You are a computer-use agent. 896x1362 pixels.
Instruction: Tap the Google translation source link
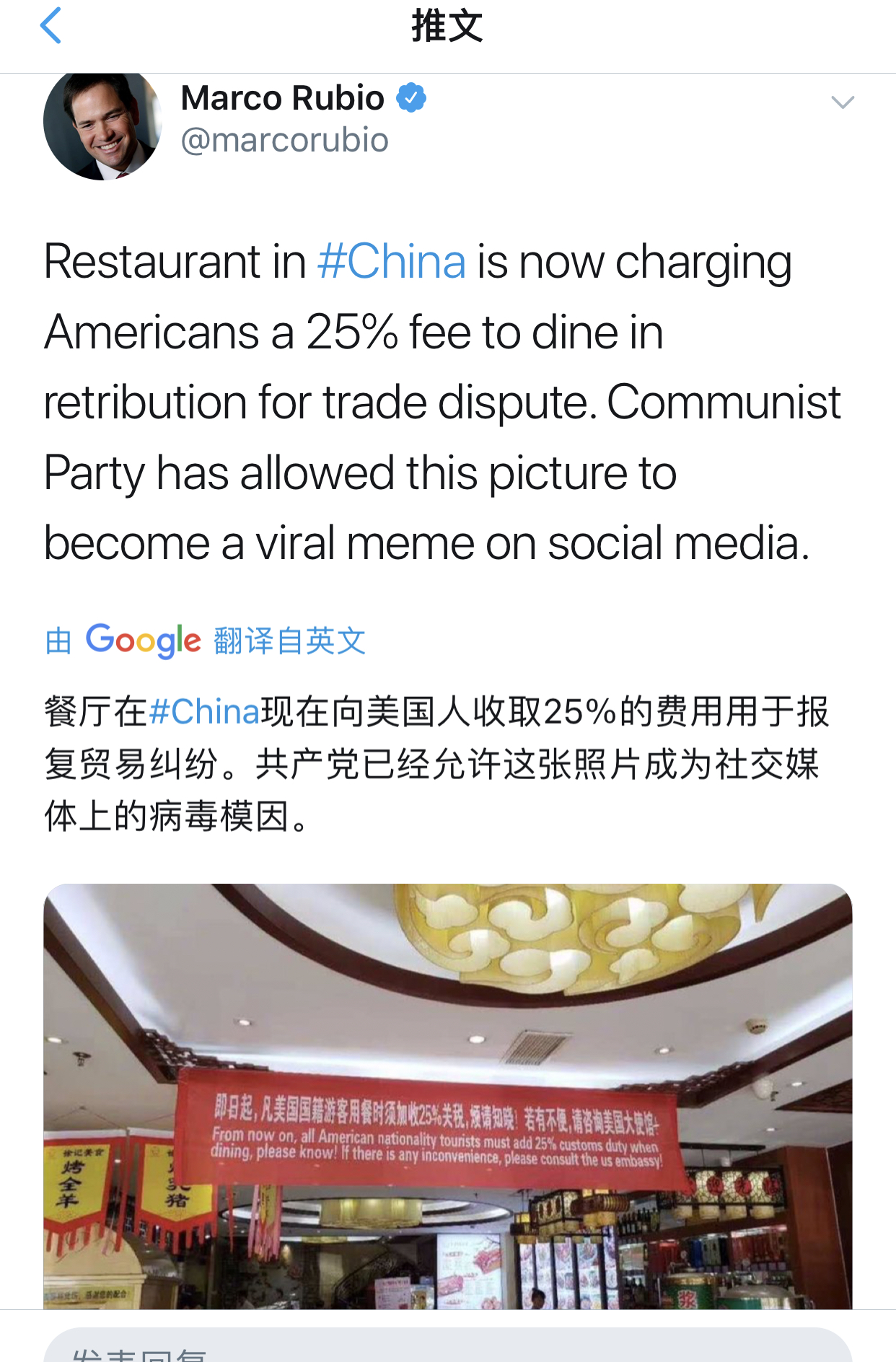206,640
